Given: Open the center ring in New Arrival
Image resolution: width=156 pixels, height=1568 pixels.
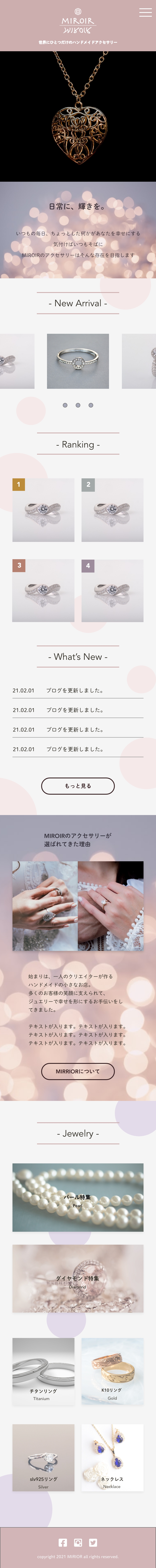Looking at the screenshot, I should (x=78, y=361).
